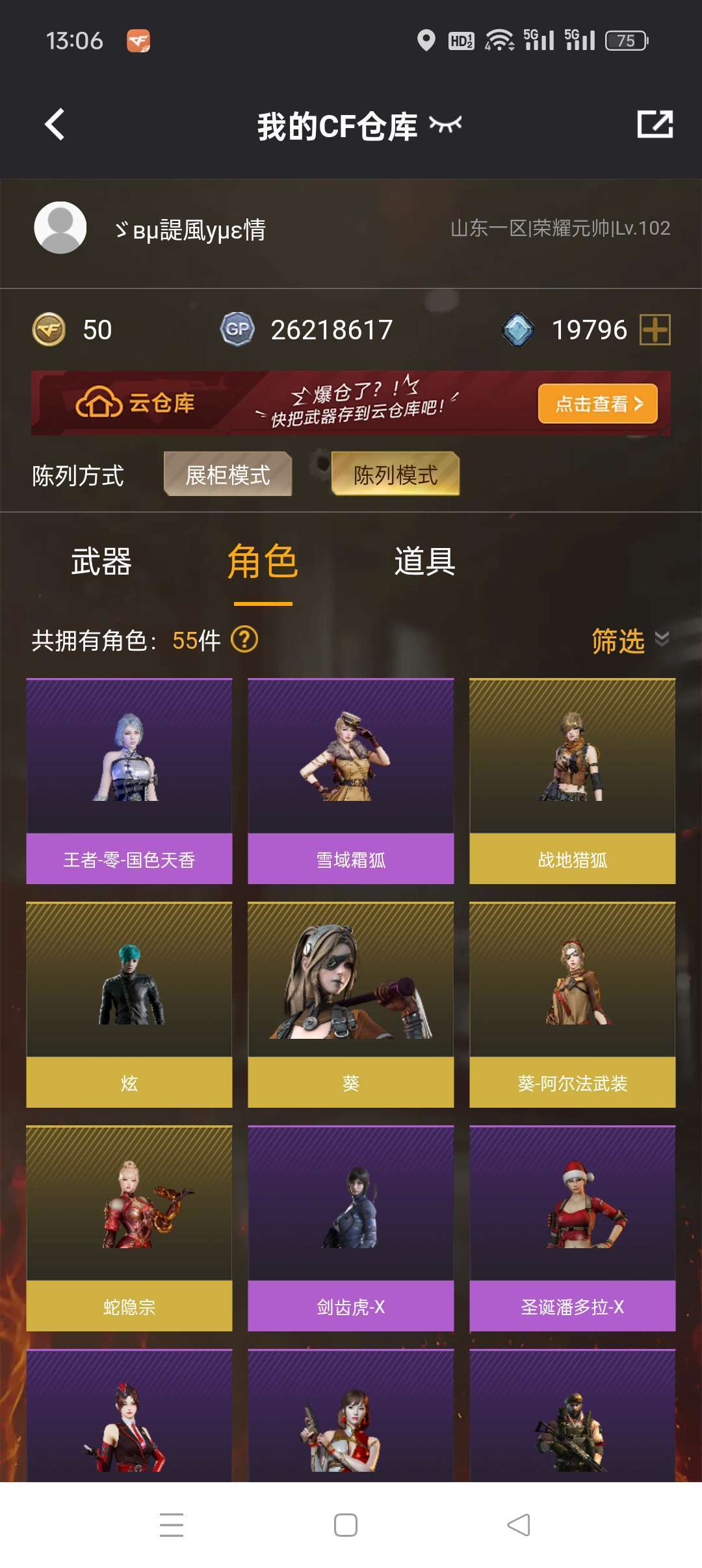This screenshot has width=702, height=1568.
Task: Open the 王者-零-国色天香 character card
Action: (129, 781)
